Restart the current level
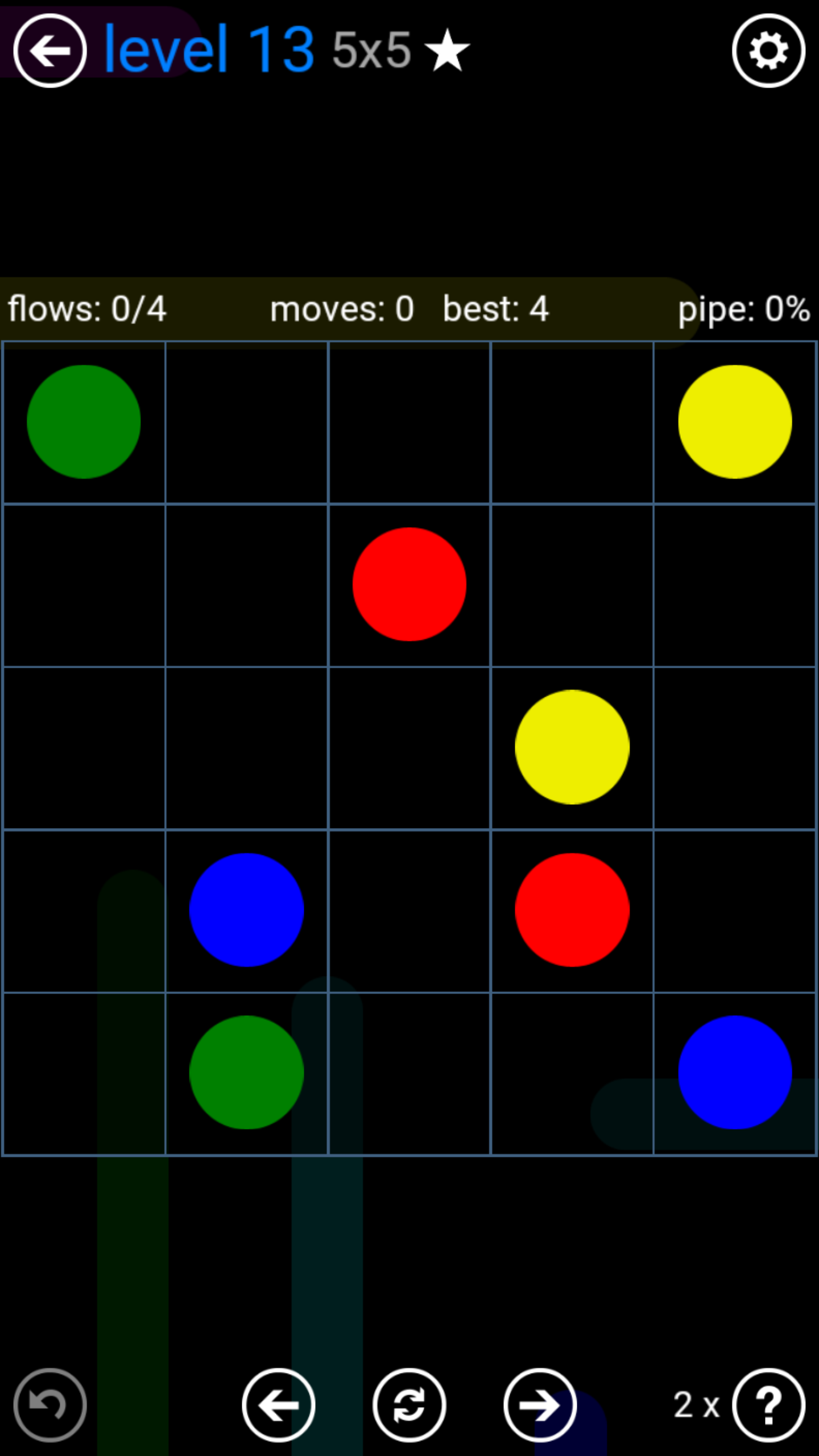The width and height of the screenshot is (819, 1456). coord(409,1405)
